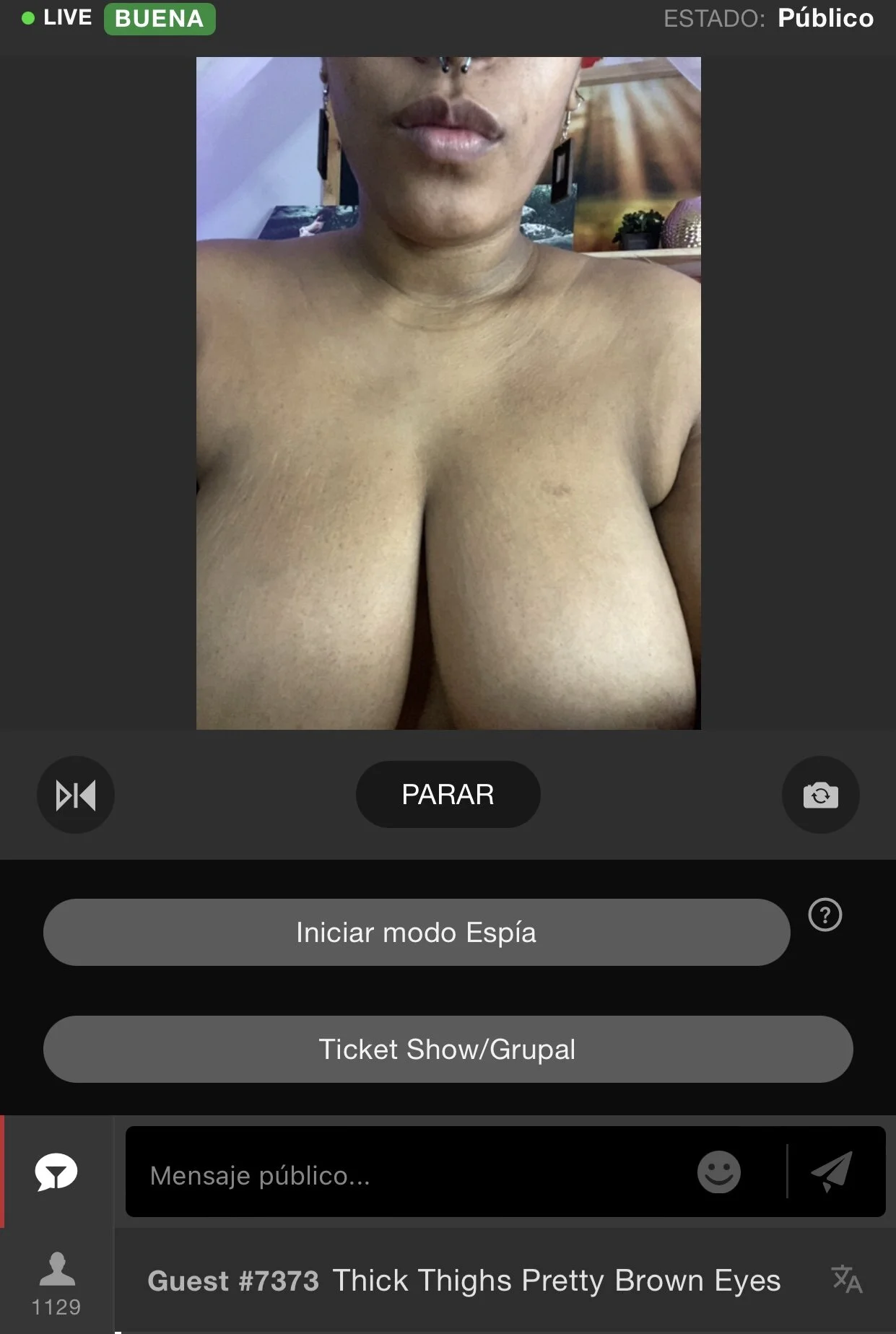The height and width of the screenshot is (1334, 896).
Task: Open help for Espía mode
Action: (824, 915)
